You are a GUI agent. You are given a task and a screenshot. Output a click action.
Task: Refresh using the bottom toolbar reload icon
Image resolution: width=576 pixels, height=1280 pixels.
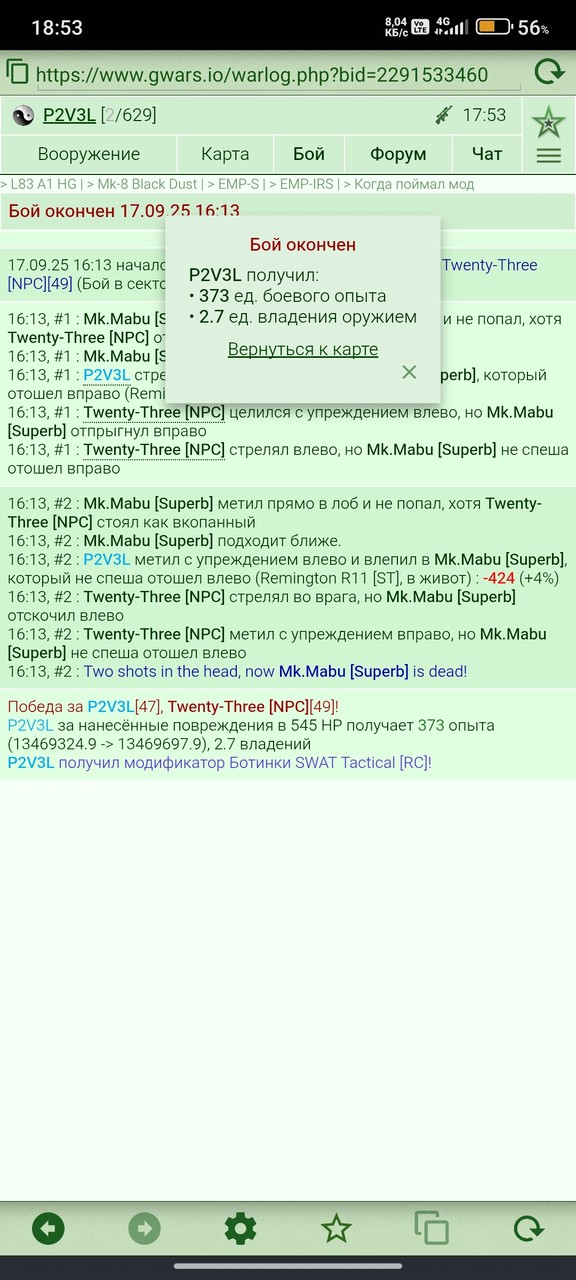pyautogui.click(x=528, y=1228)
